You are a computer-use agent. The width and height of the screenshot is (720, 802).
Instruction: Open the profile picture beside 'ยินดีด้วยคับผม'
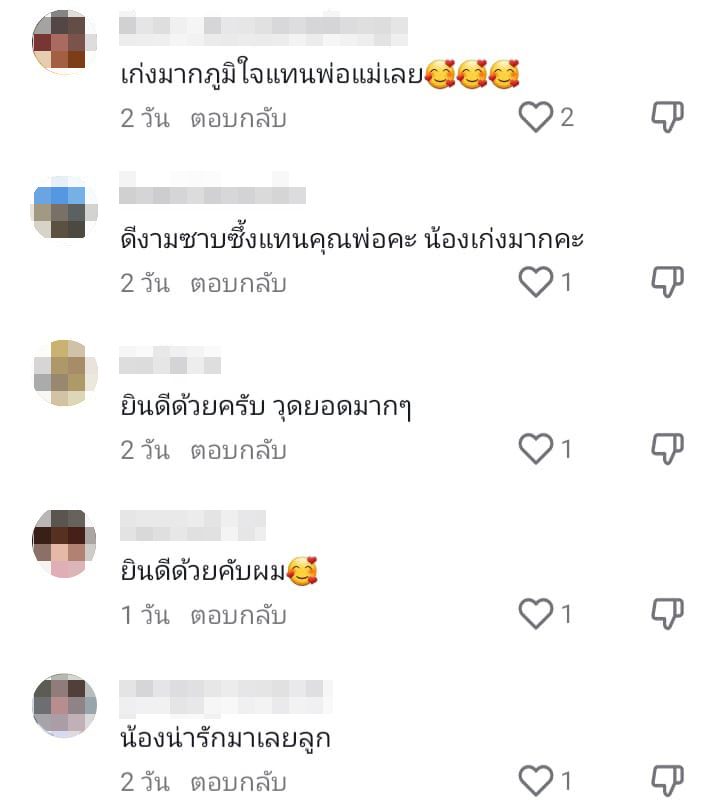click(x=65, y=542)
